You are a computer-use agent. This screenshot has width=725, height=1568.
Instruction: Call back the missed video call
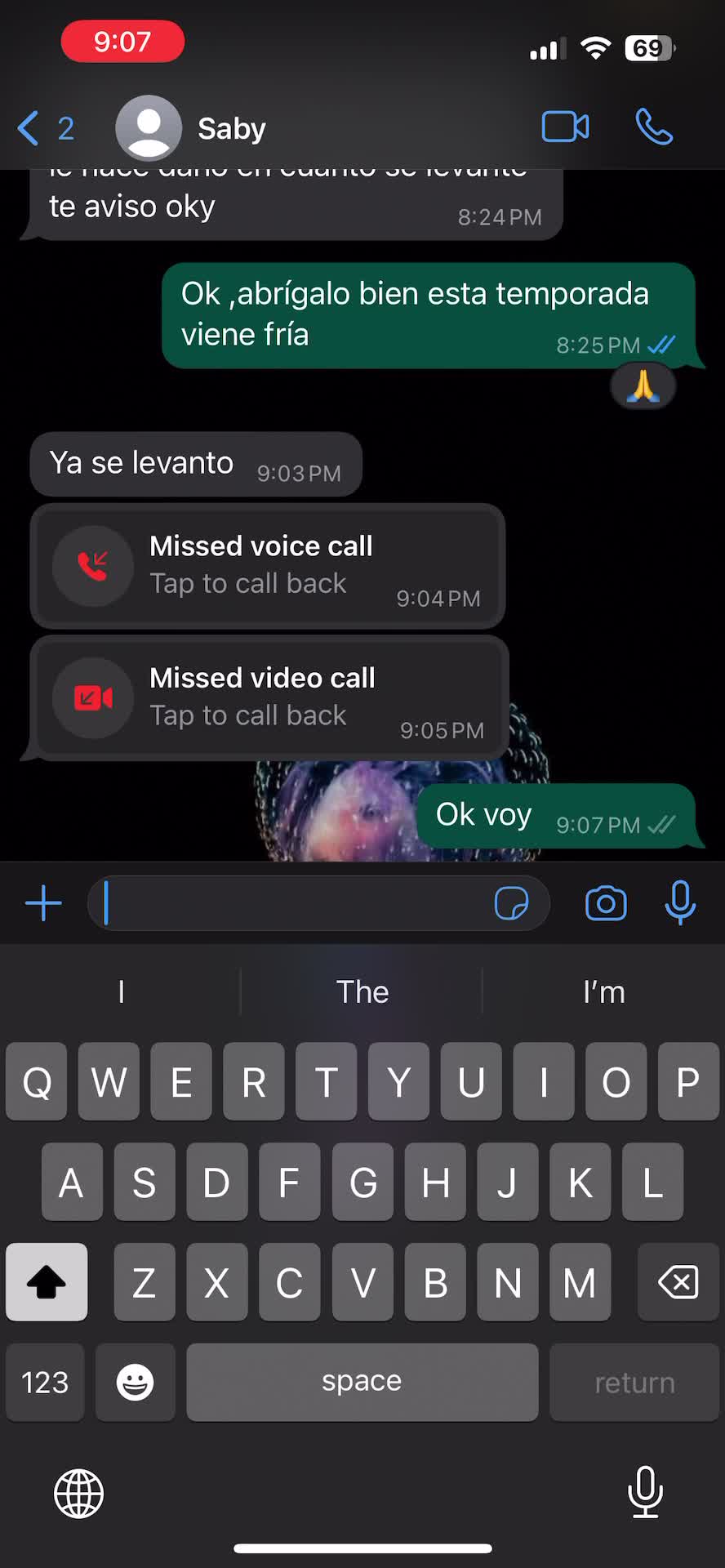(269, 697)
